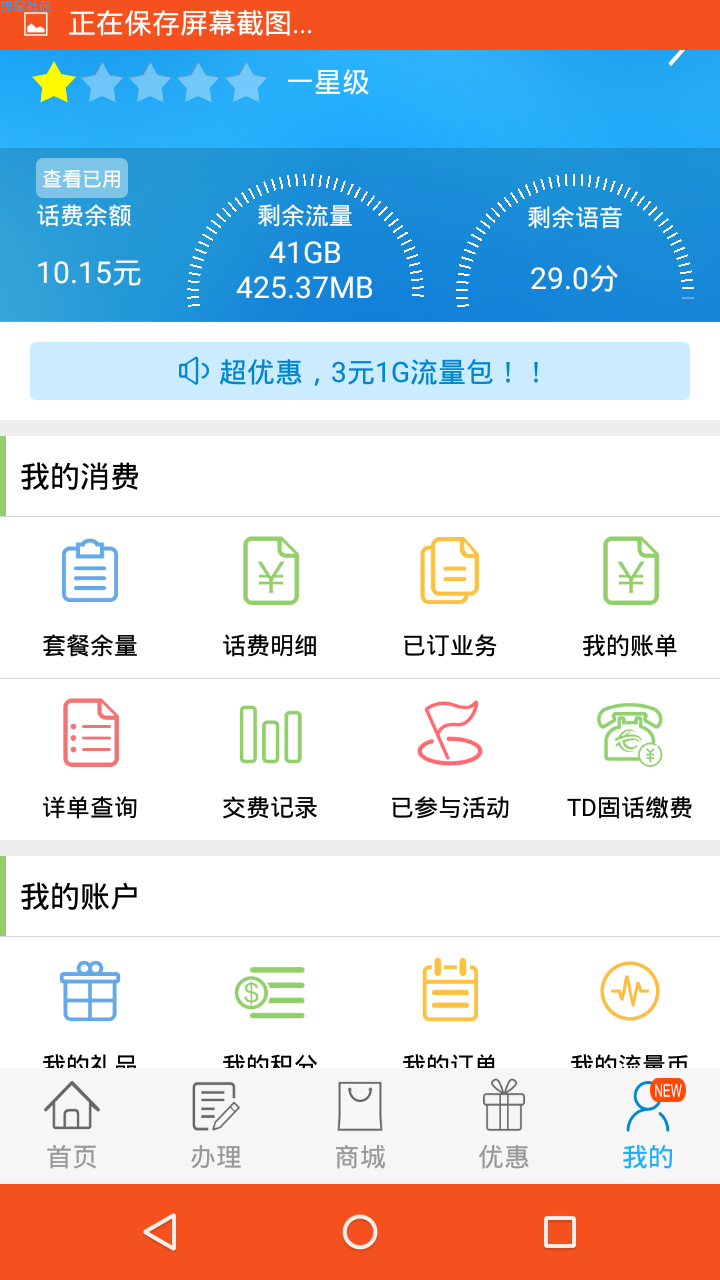
Task: Open 我的积分 points
Action: (270, 1003)
